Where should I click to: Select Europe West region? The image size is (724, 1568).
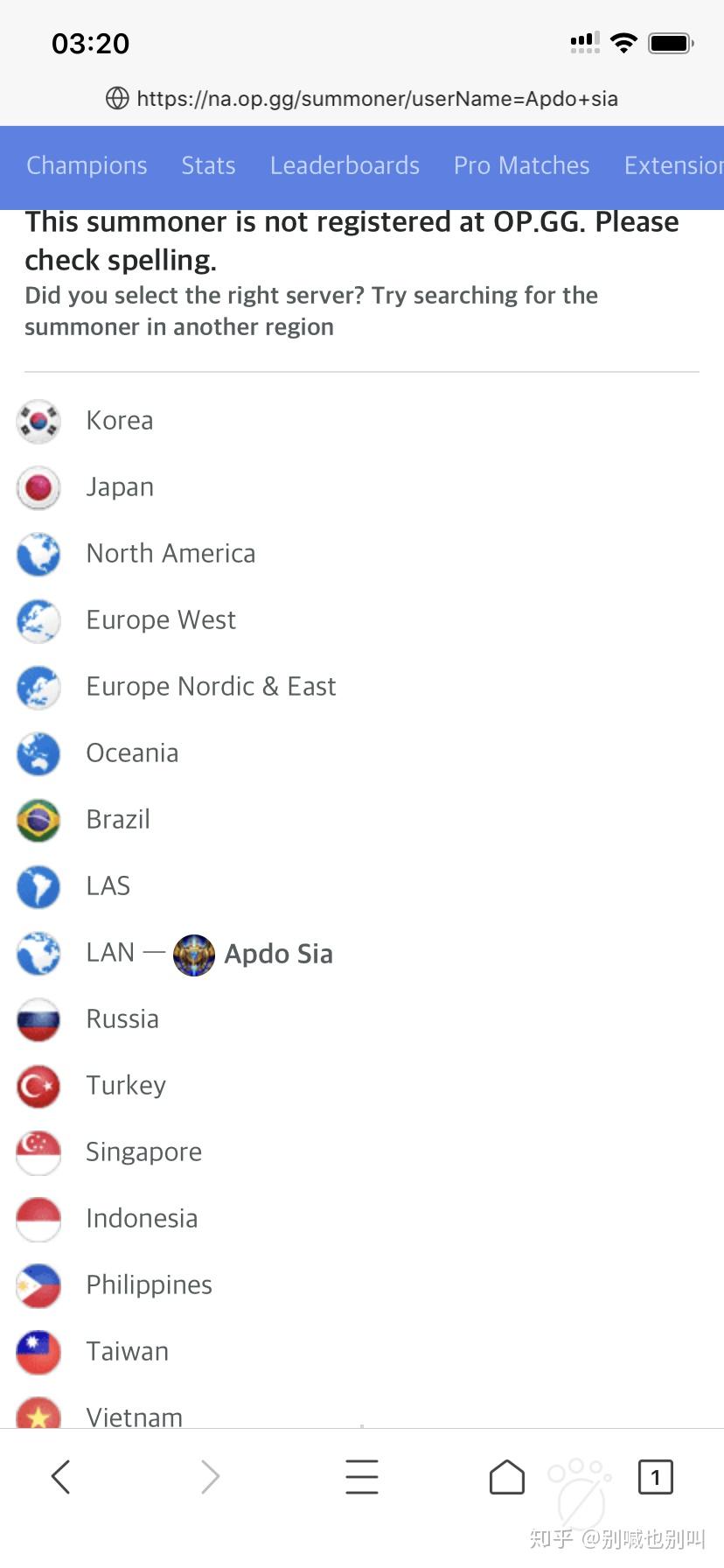[x=161, y=620]
